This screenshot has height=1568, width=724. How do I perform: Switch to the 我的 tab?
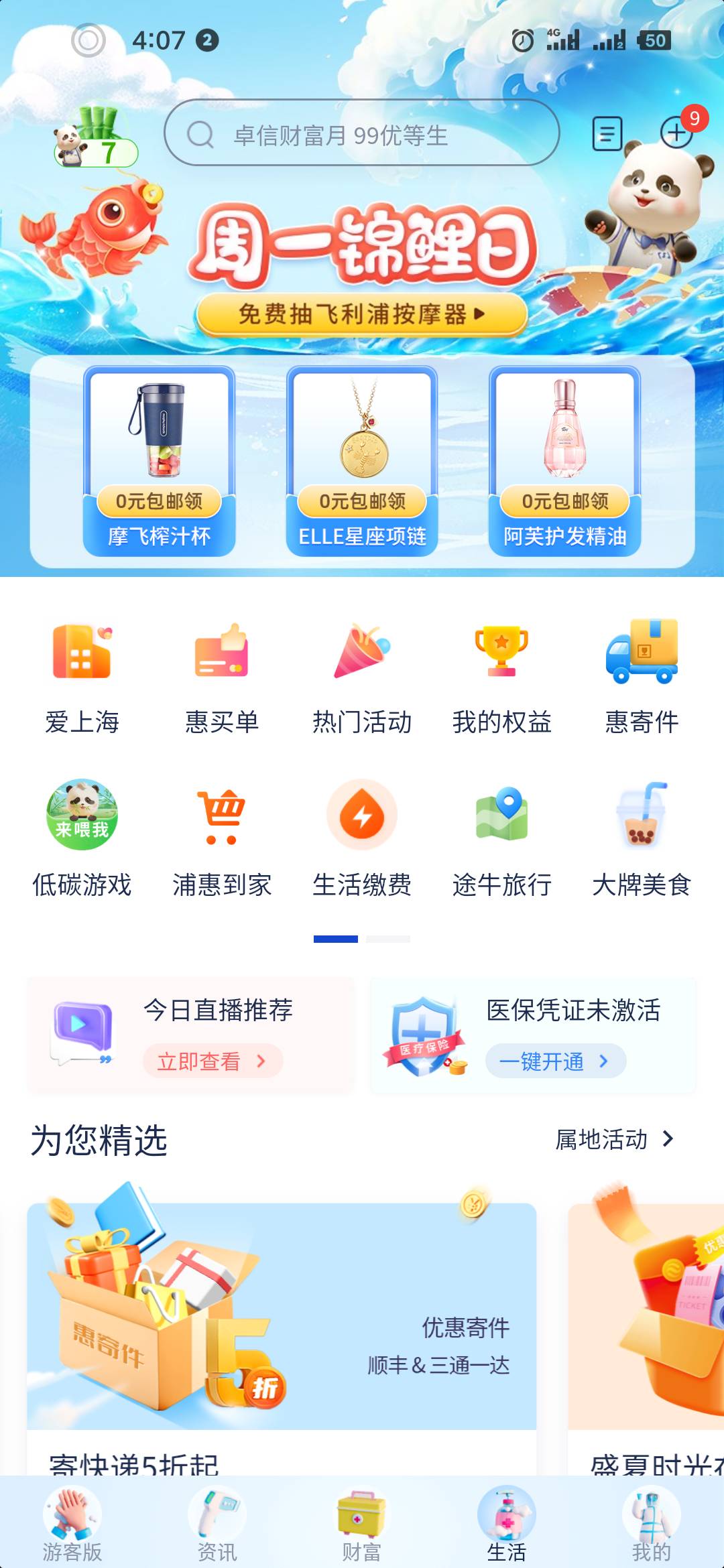[651, 1524]
